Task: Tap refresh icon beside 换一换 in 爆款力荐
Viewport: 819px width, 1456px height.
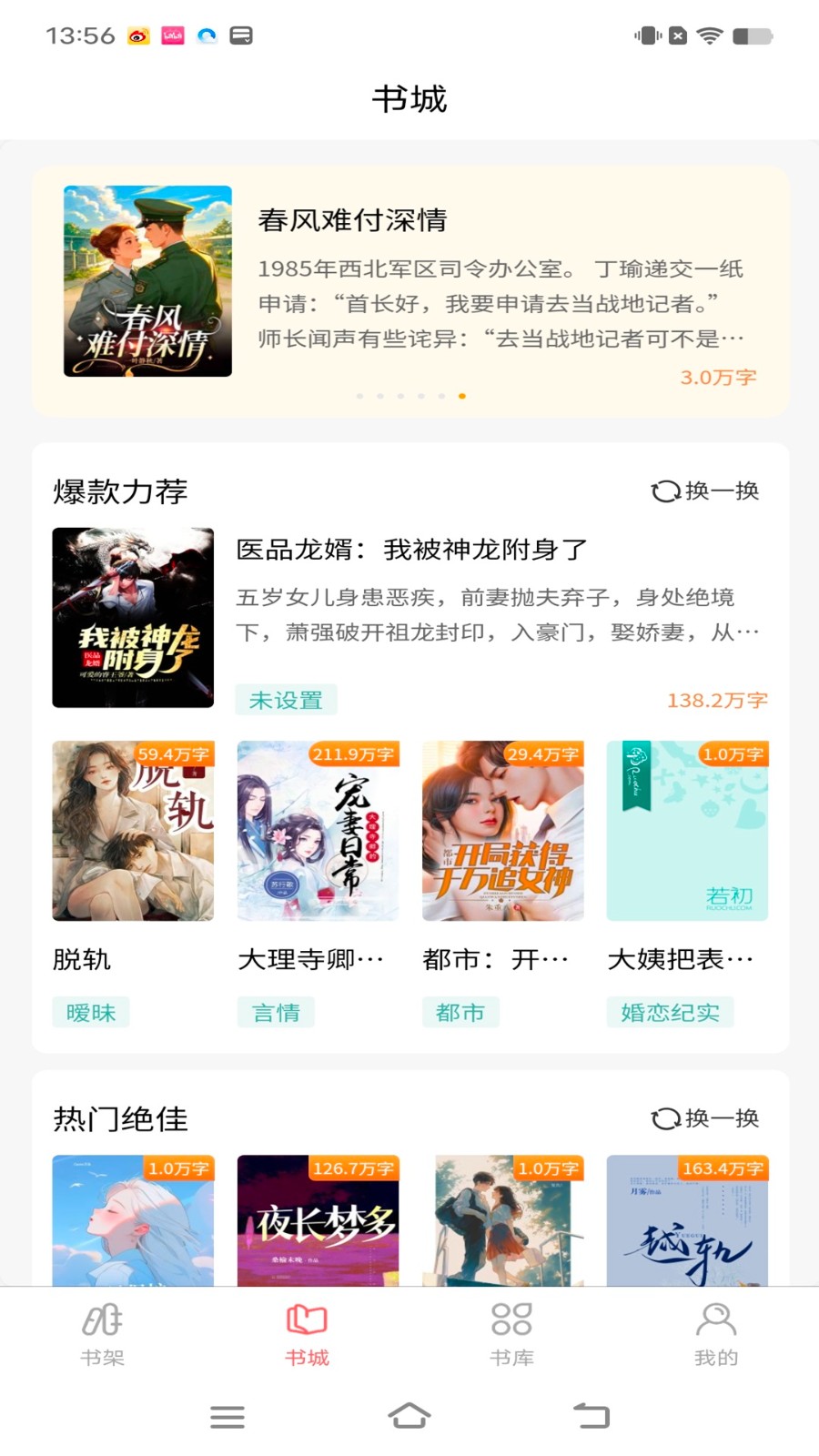Action: tap(665, 490)
